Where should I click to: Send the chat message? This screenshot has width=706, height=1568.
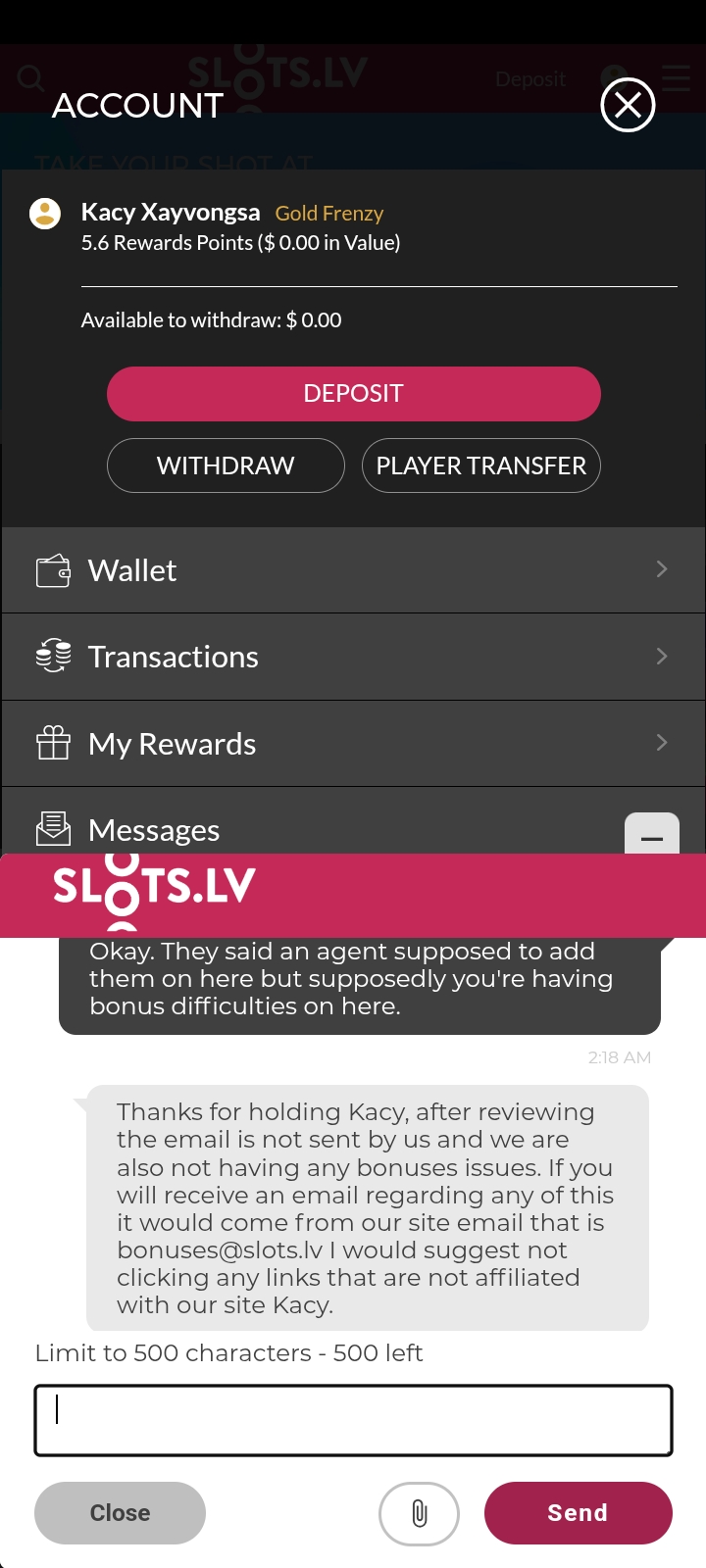pos(578,1513)
